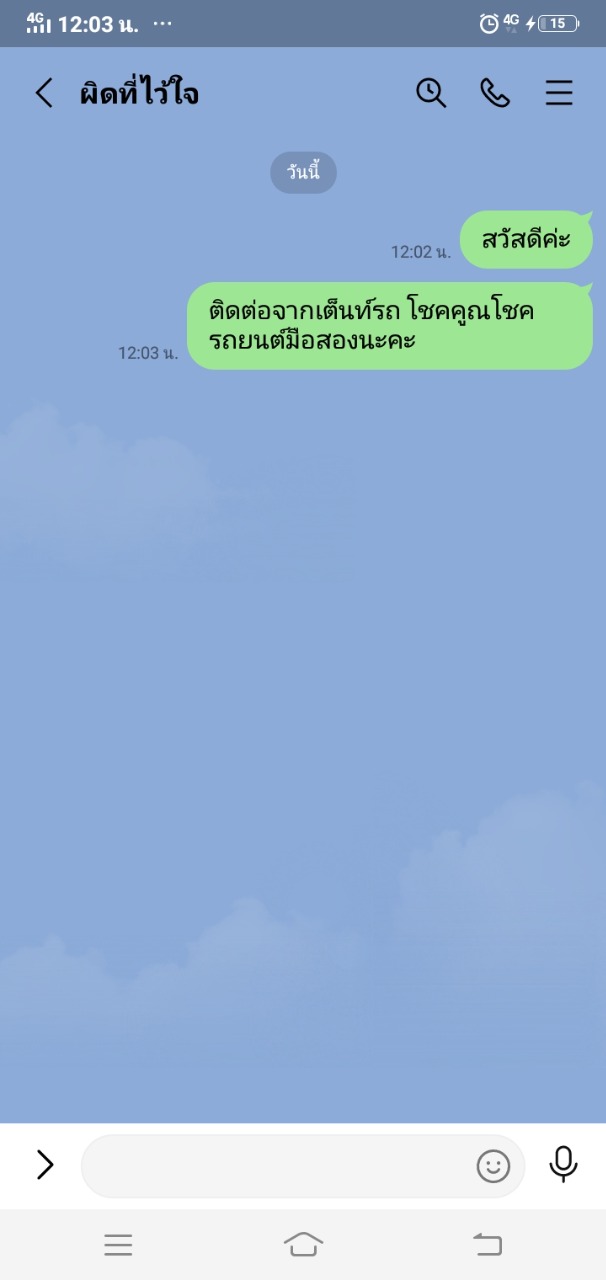Open recent apps from the navigation bar
The width and height of the screenshot is (606, 1280).
point(118,1244)
